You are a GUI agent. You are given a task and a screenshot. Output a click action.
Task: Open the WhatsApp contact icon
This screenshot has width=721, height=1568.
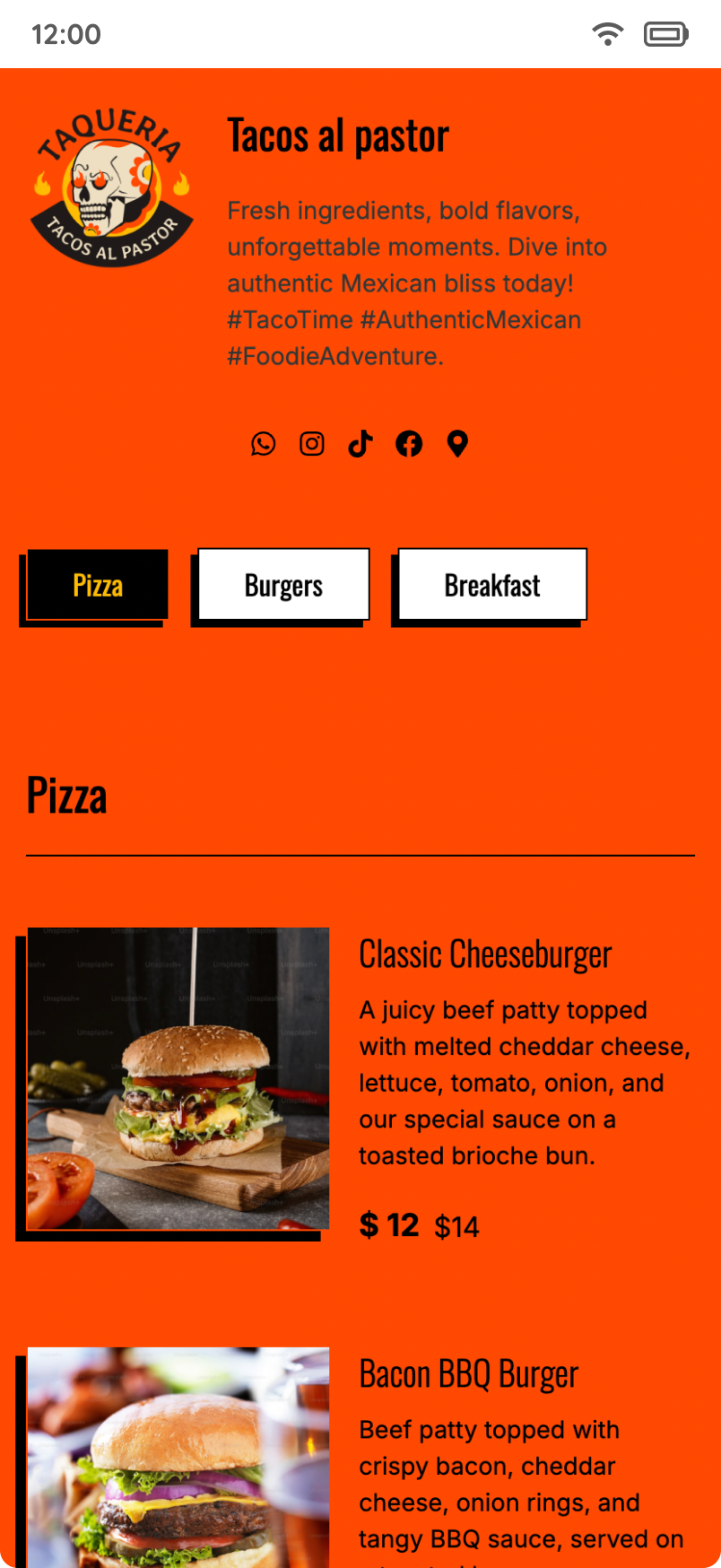tap(263, 443)
